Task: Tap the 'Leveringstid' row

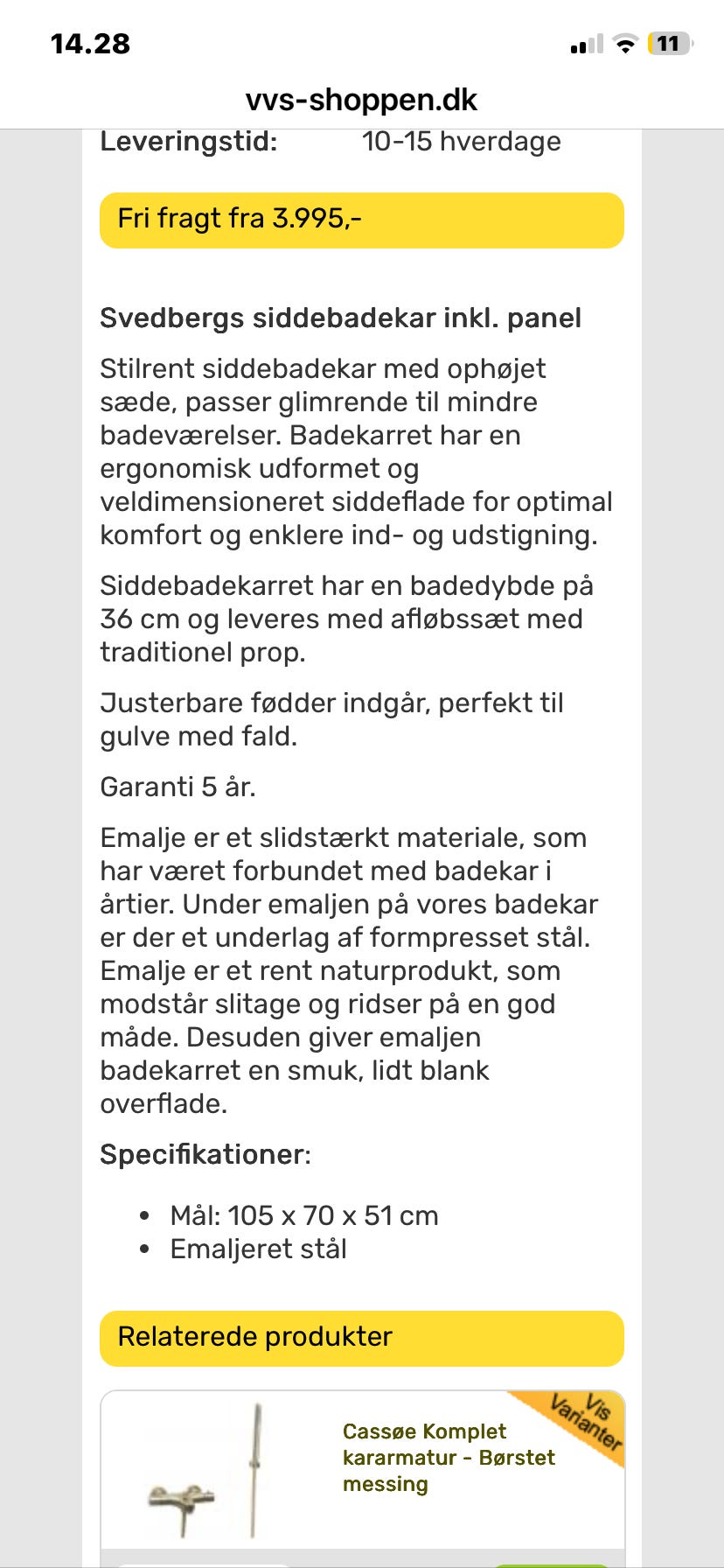Action: [193, 142]
